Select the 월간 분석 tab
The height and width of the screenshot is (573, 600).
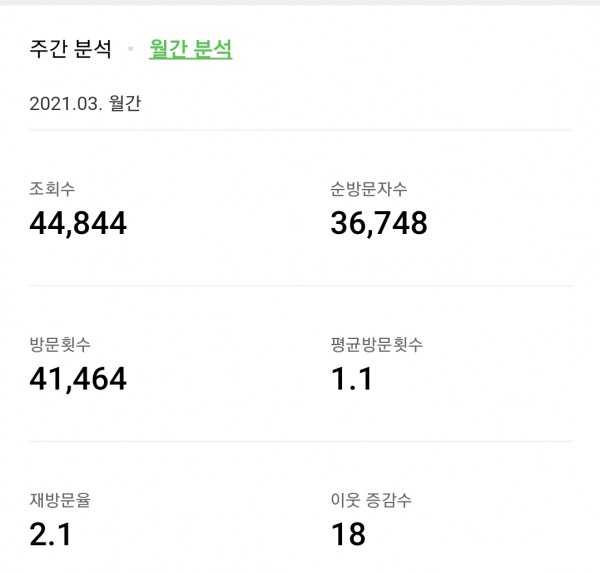coord(190,49)
